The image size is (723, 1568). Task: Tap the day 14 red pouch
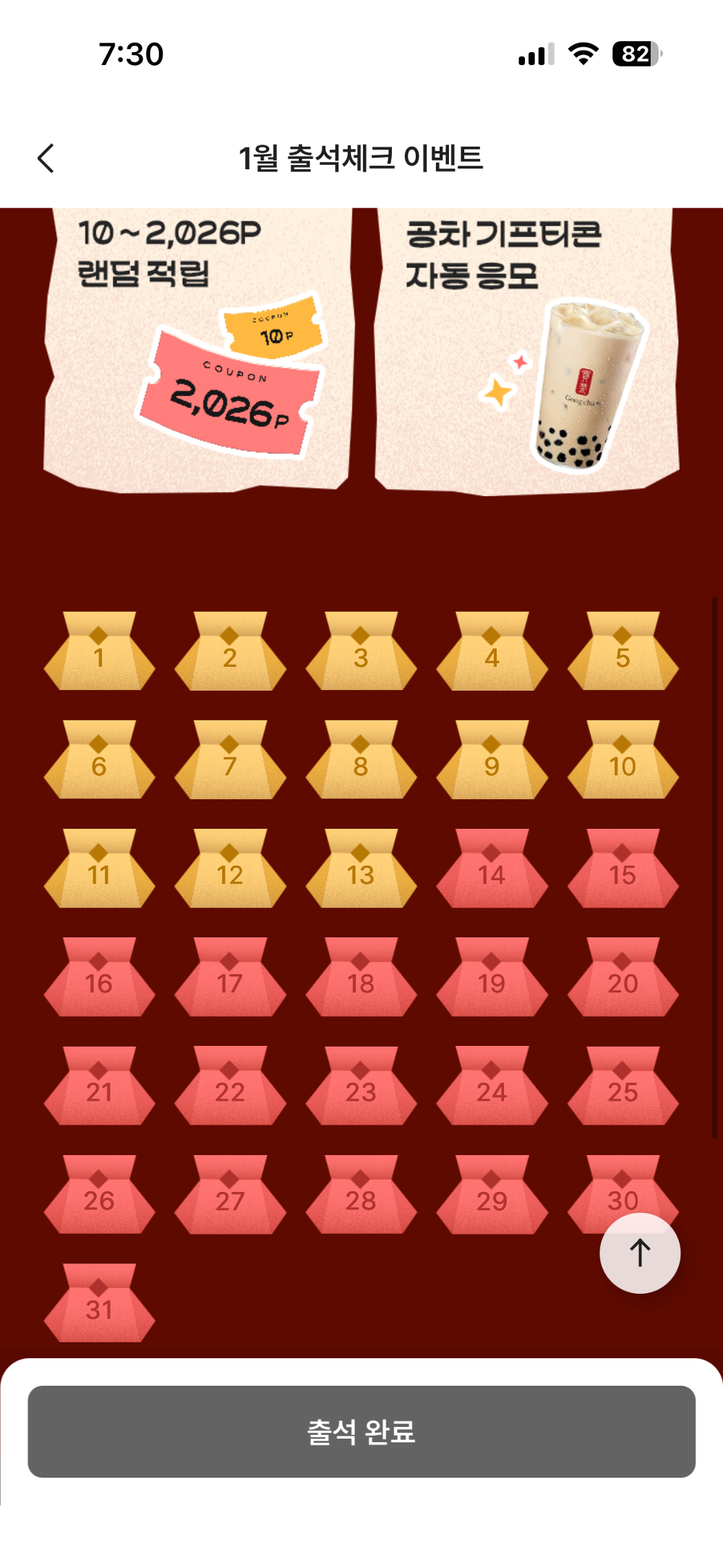pyautogui.click(x=492, y=869)
